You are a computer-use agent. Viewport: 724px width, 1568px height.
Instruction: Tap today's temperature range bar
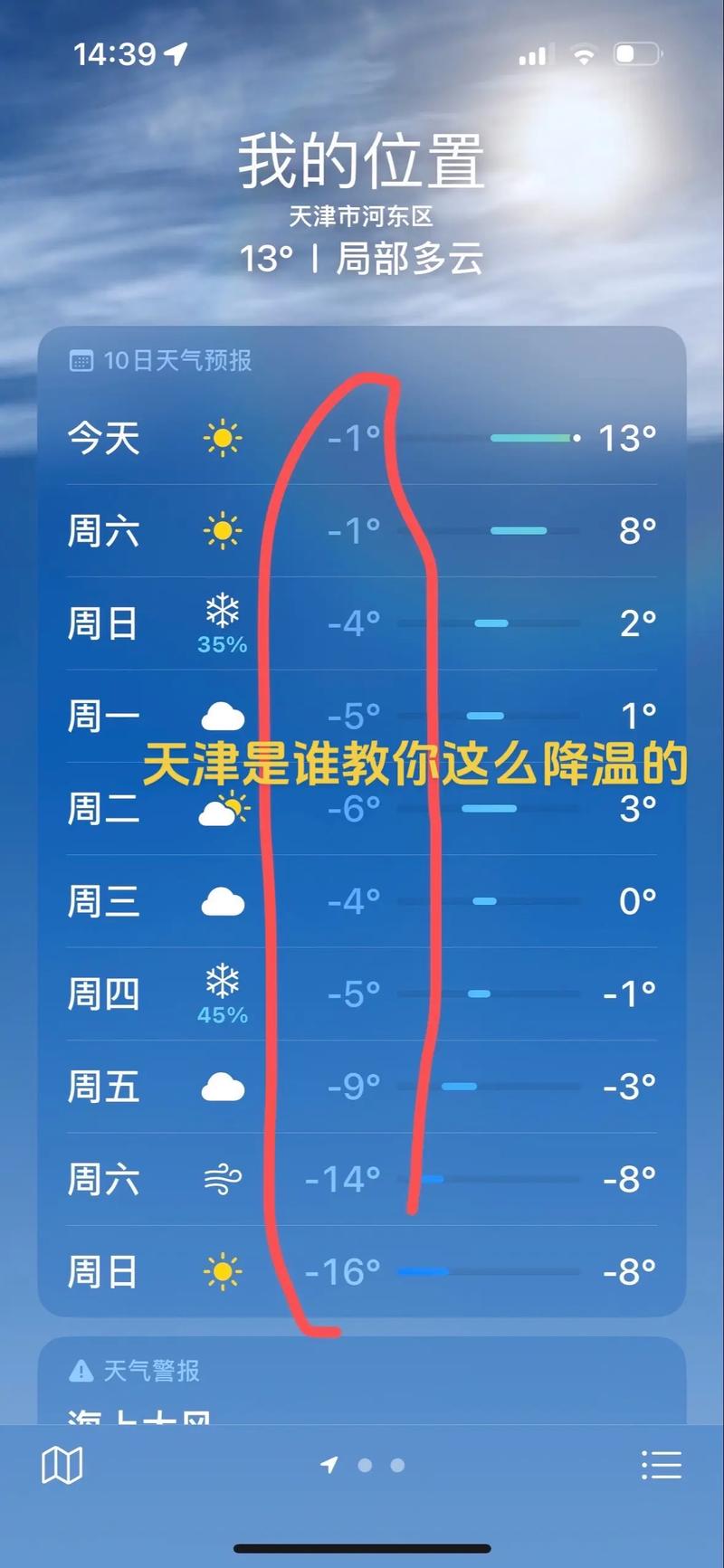(534, 437)
